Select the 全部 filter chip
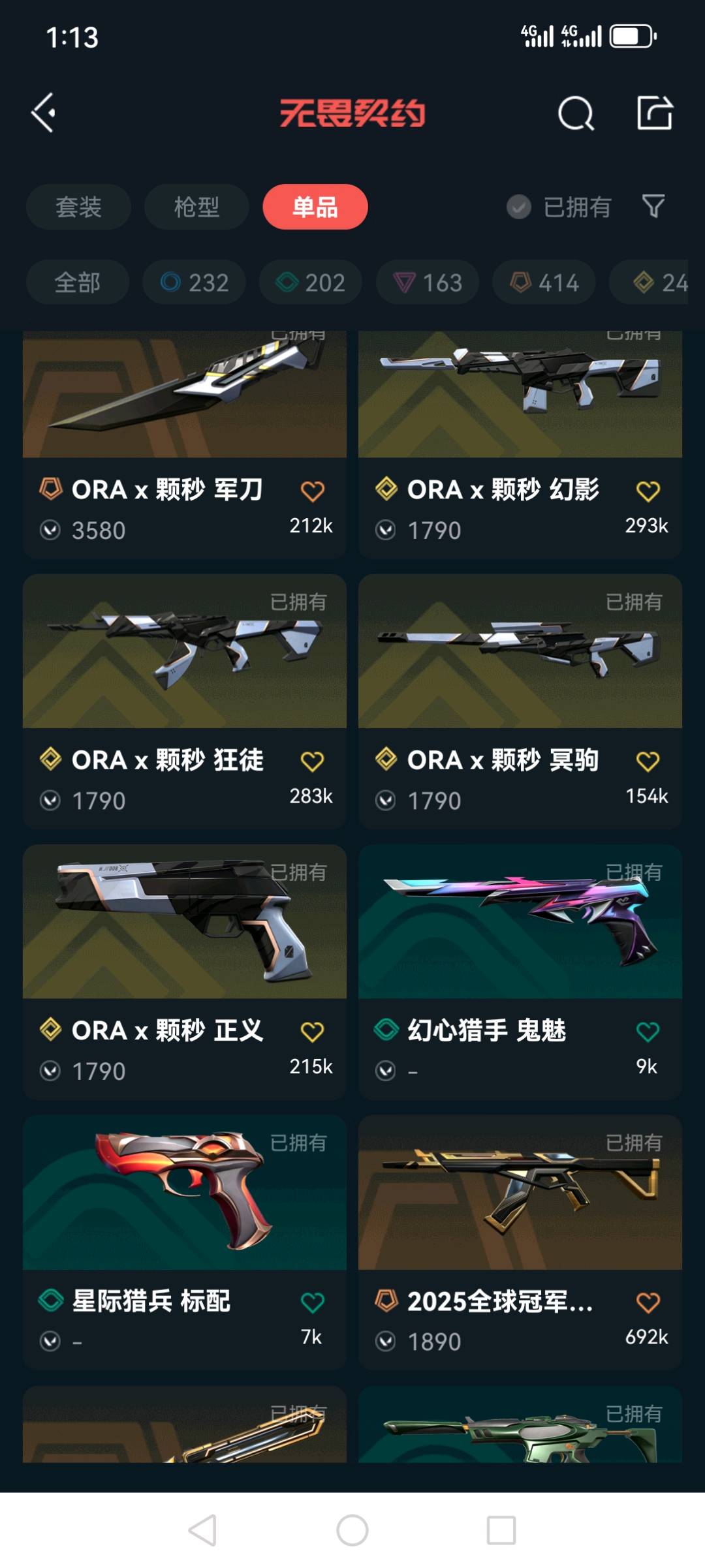 tap(77, 283)
